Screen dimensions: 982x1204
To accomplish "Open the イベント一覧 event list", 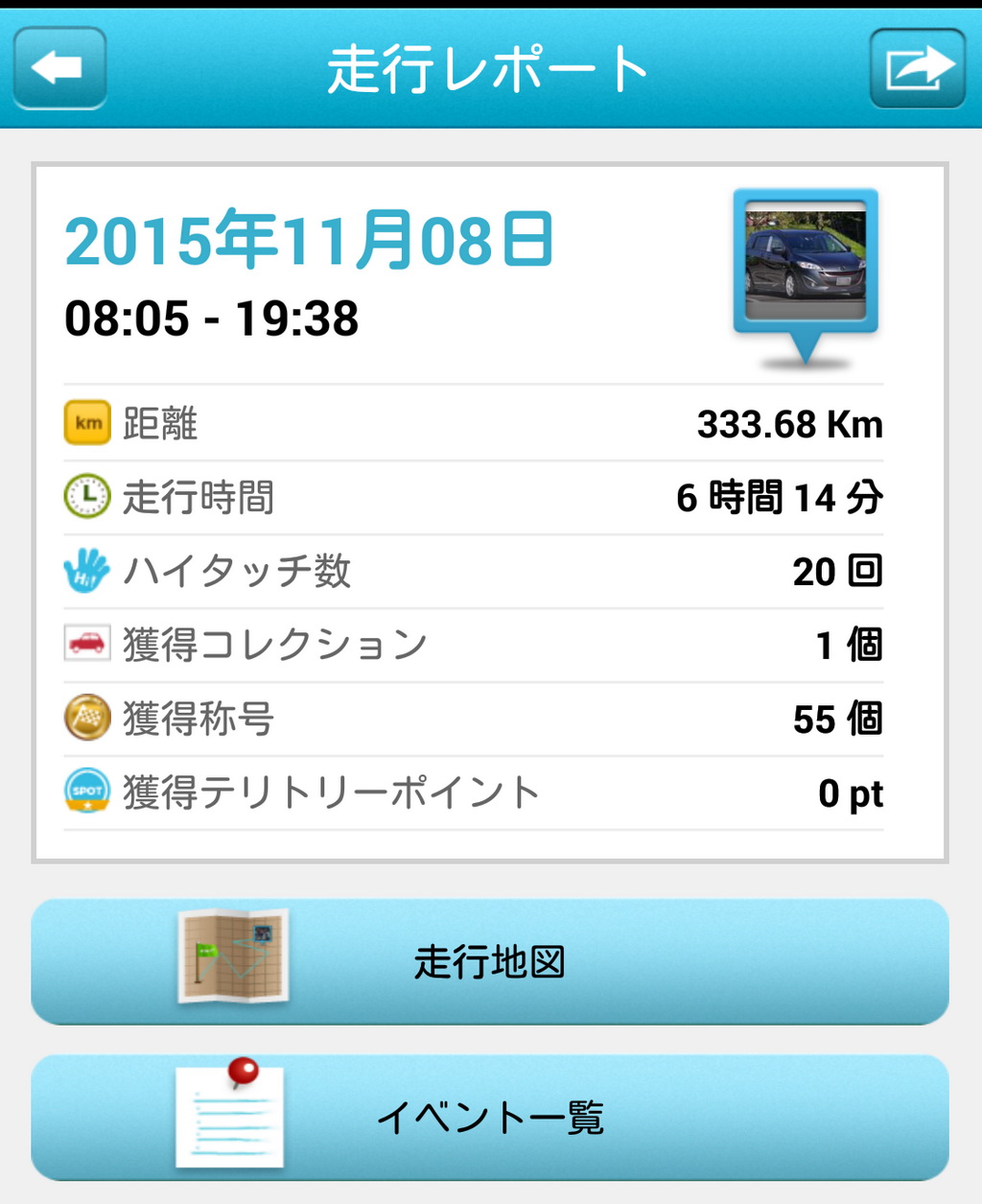I will [x=490, y=1118].
